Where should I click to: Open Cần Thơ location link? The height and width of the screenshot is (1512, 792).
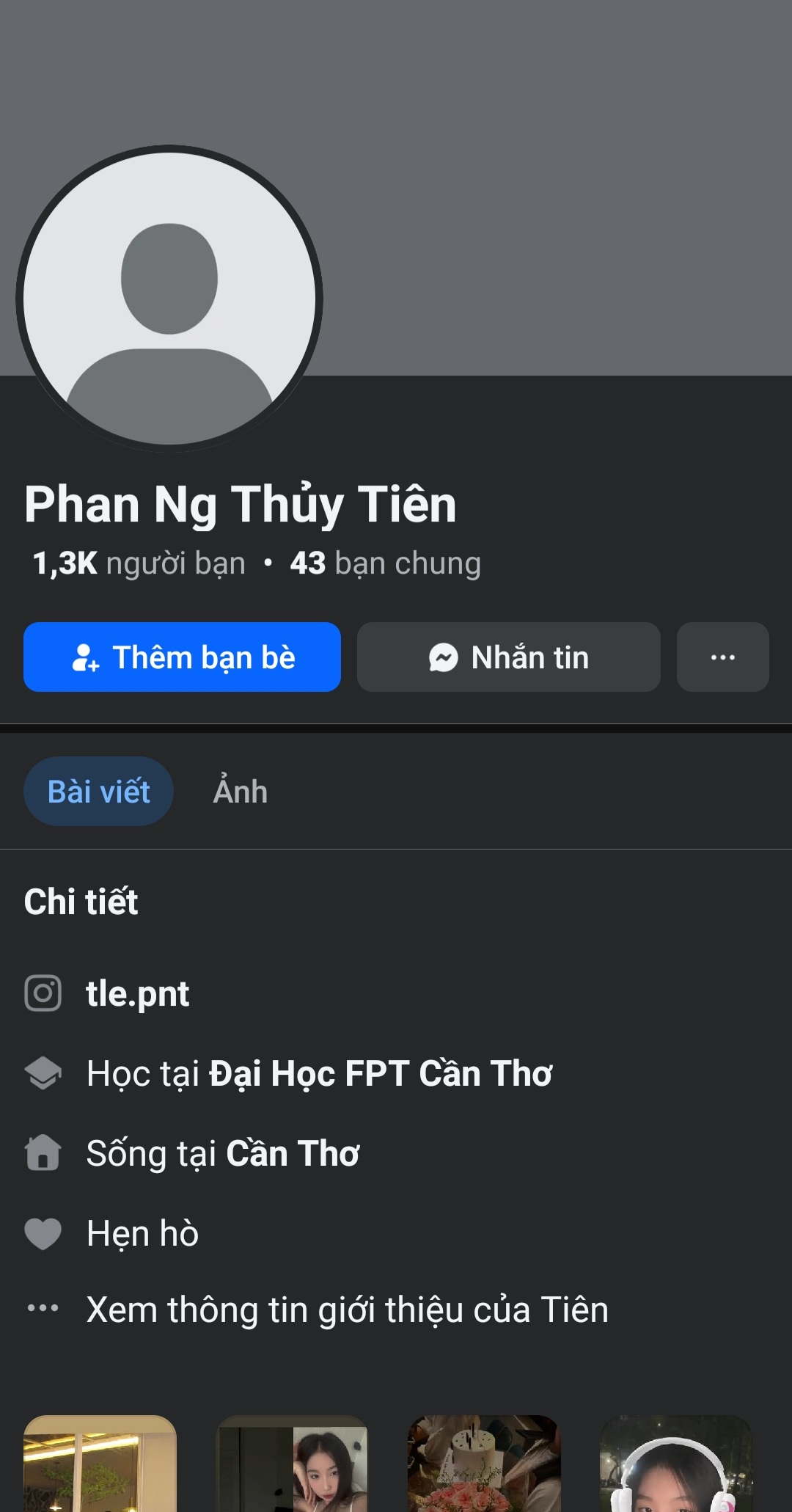(292, 1154)
